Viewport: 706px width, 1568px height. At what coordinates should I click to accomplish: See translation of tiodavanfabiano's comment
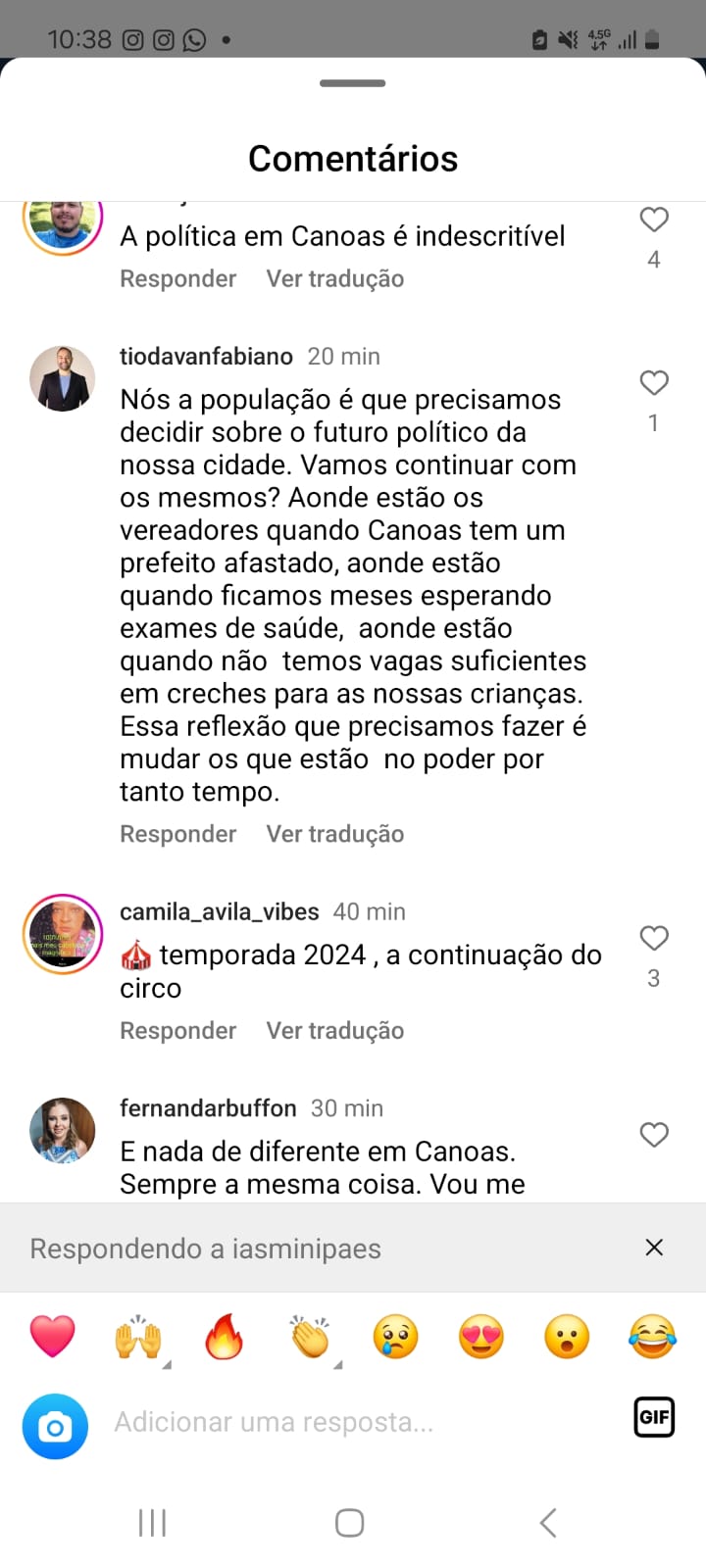click(x=334, y=834)
